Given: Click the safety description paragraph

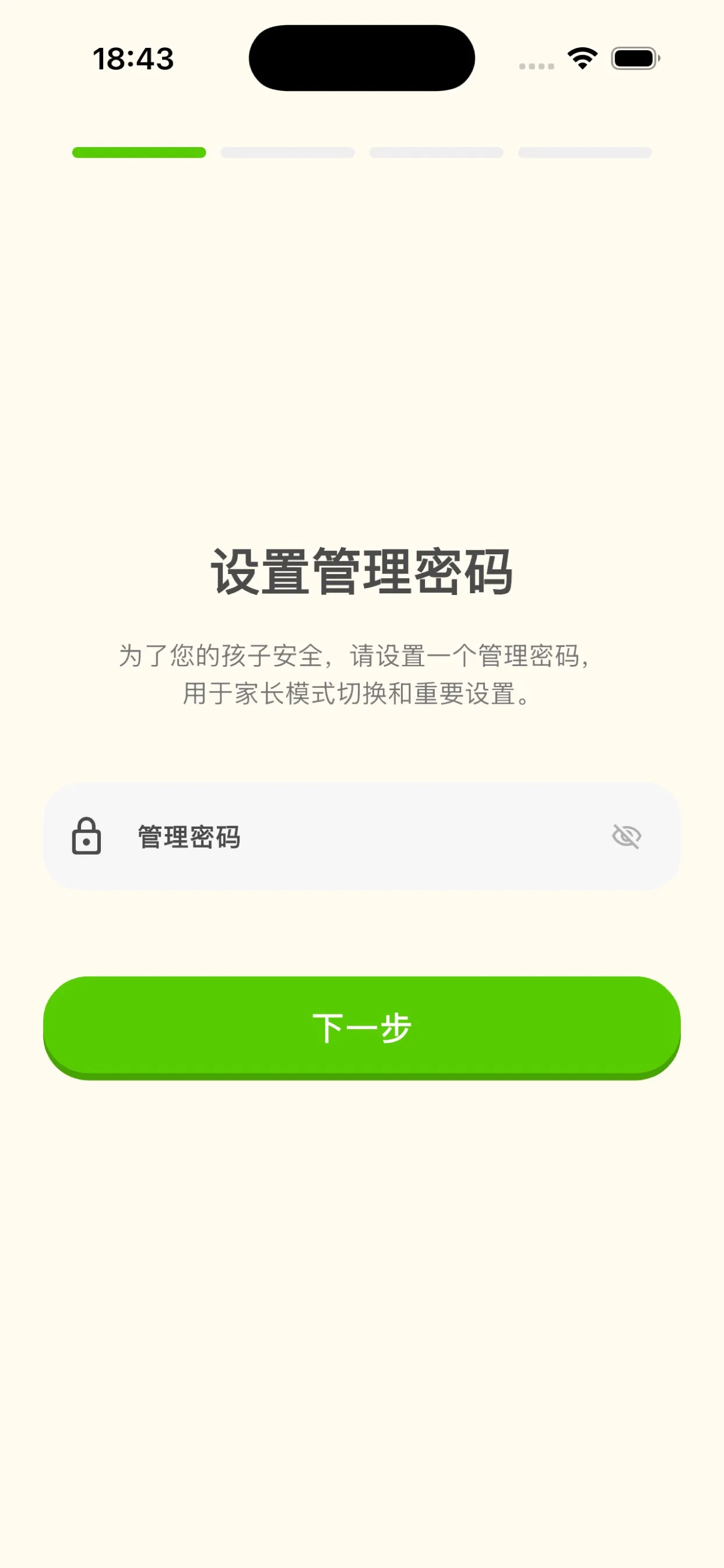Looking at the screenshot, I should pyautogui.click(x=362, y=677).
